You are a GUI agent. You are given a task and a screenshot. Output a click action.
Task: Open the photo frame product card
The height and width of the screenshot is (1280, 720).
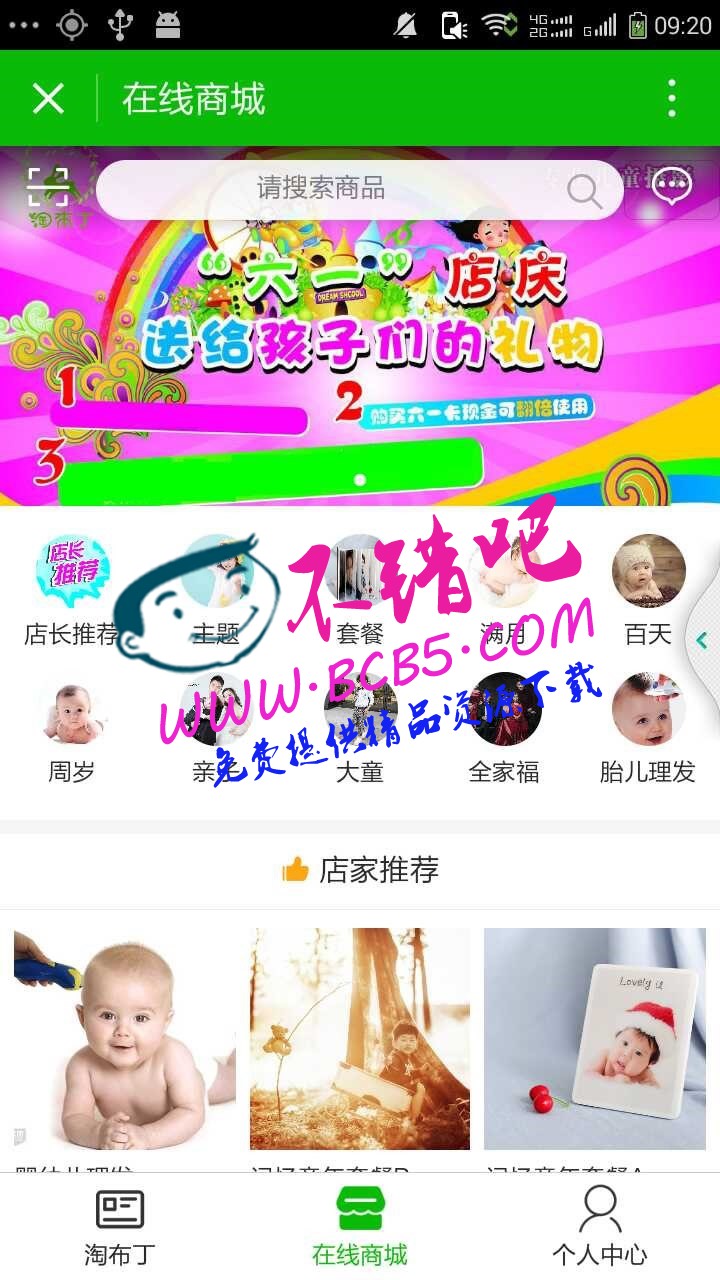(595, 1040)
